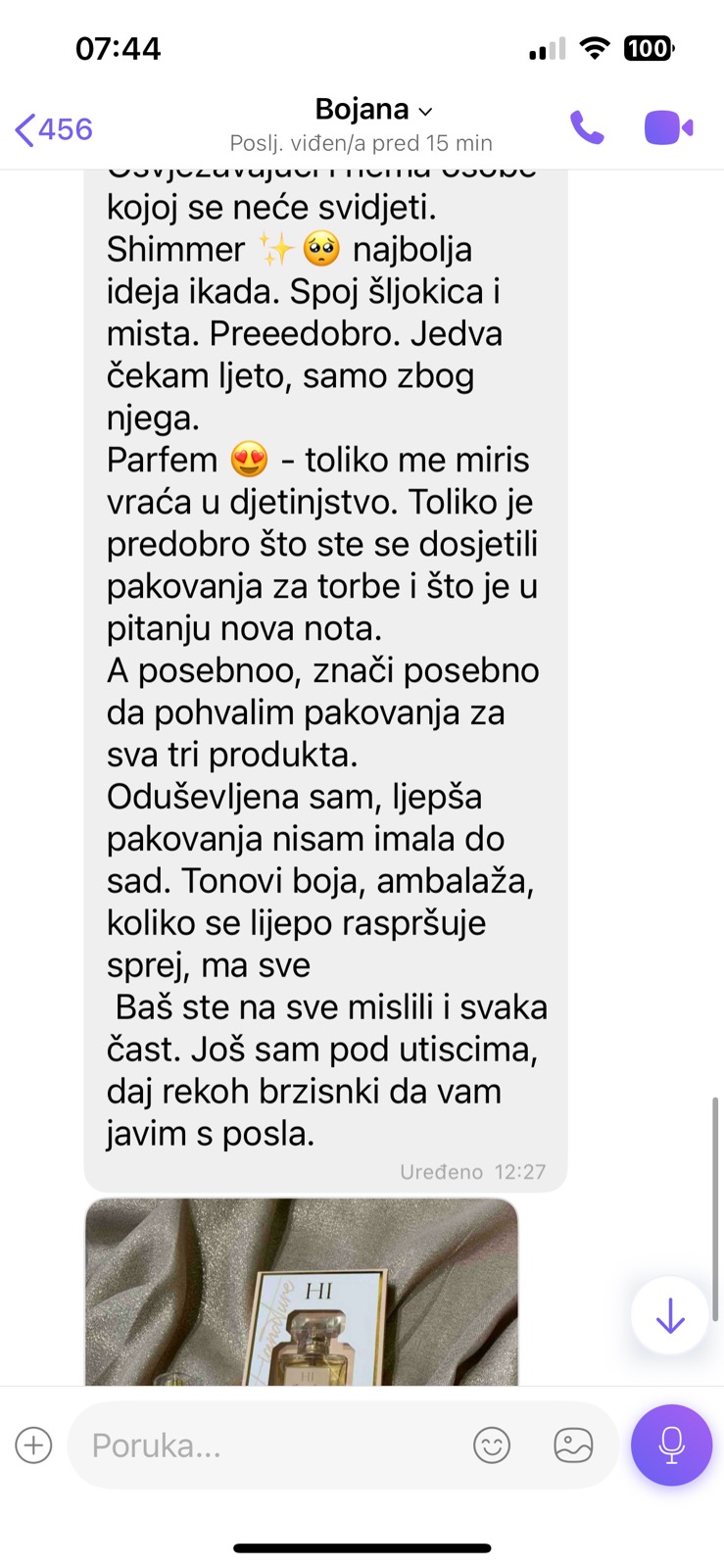Record a voice message with microphone
The image size is (724, 1568).
pos(671,1445)
